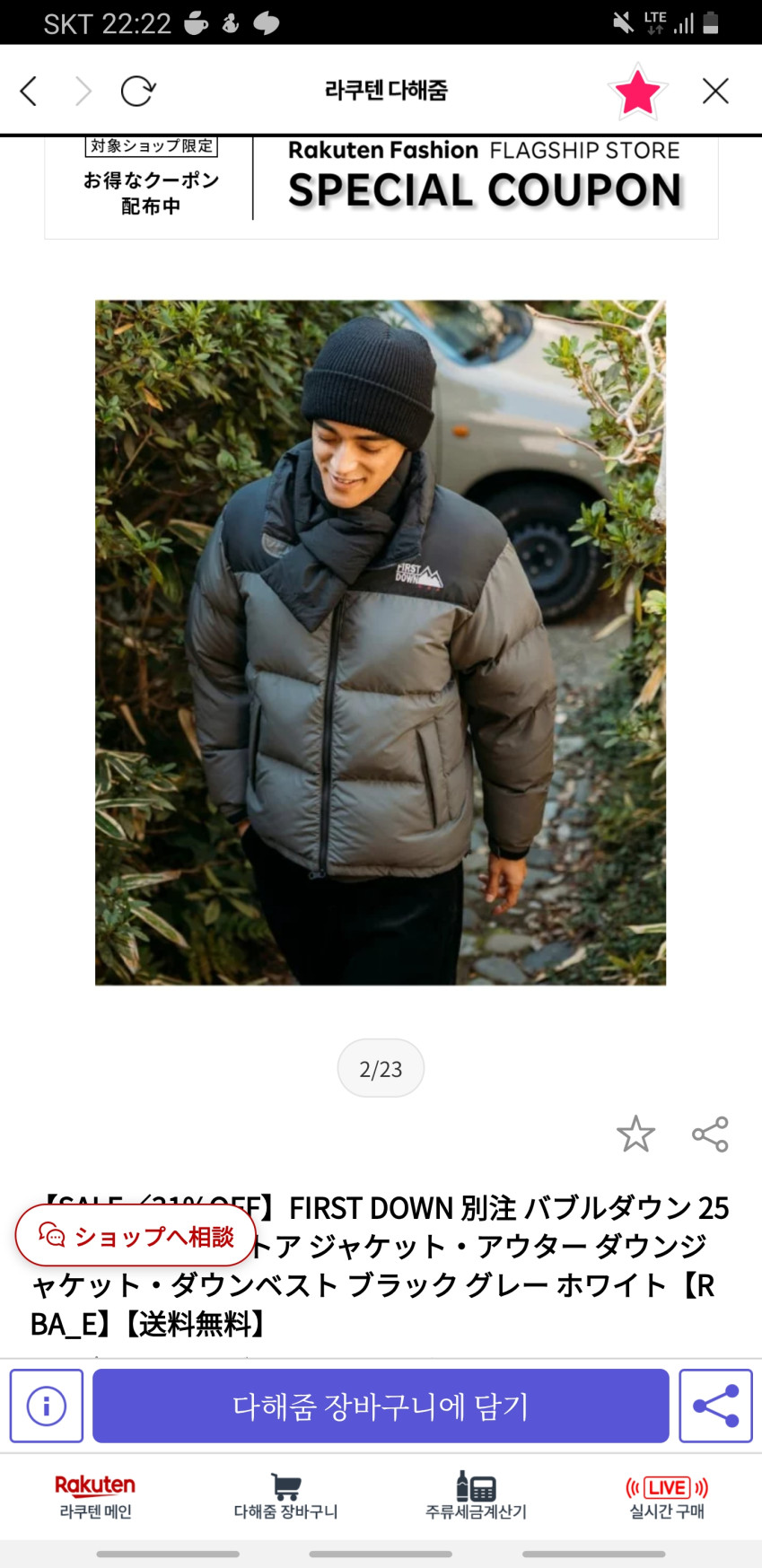Open 주류세금계산기 tax calculator

(476, 1496)
